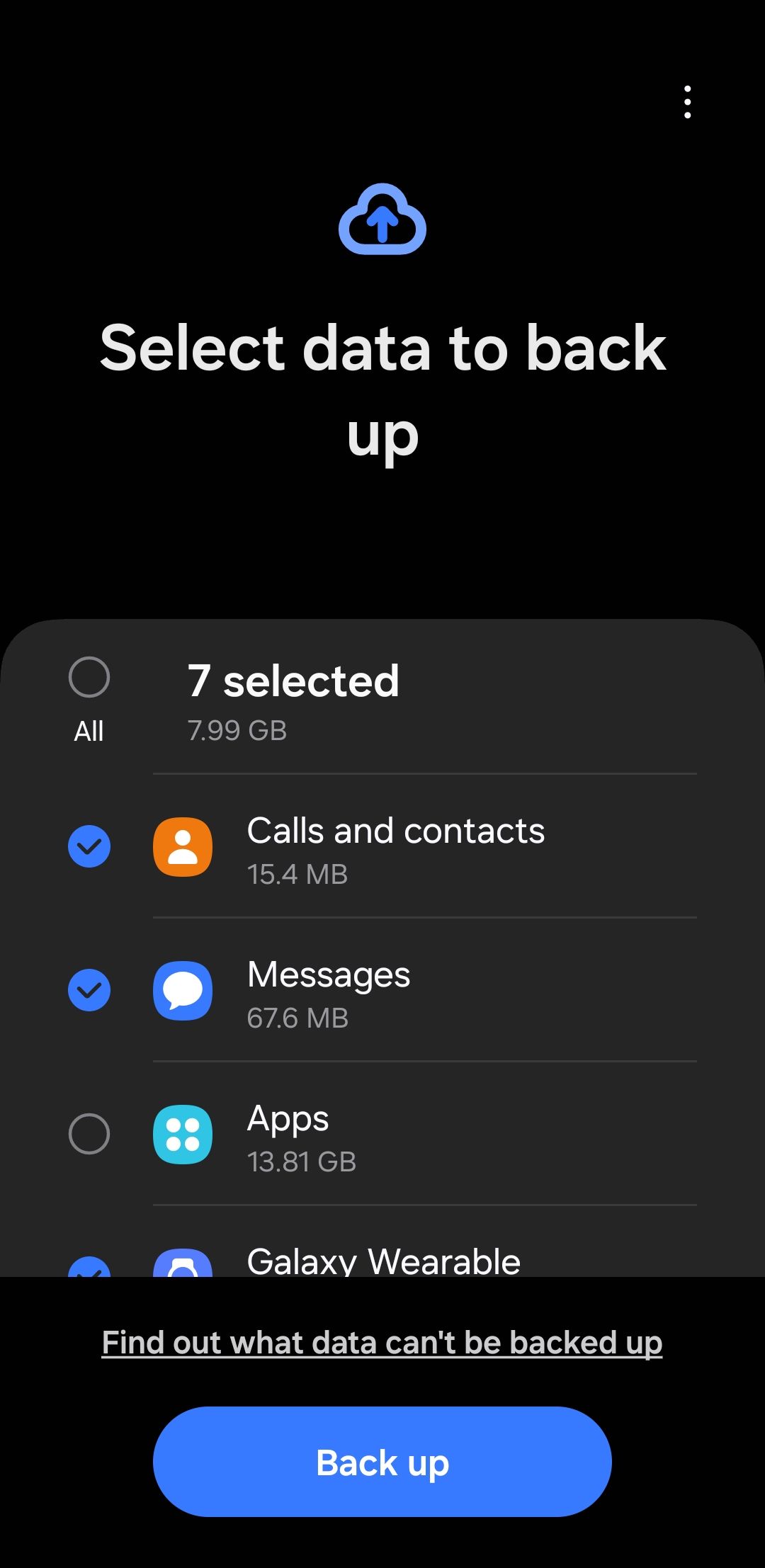Uncheck Calls and contacts

(x=89, y=846)
